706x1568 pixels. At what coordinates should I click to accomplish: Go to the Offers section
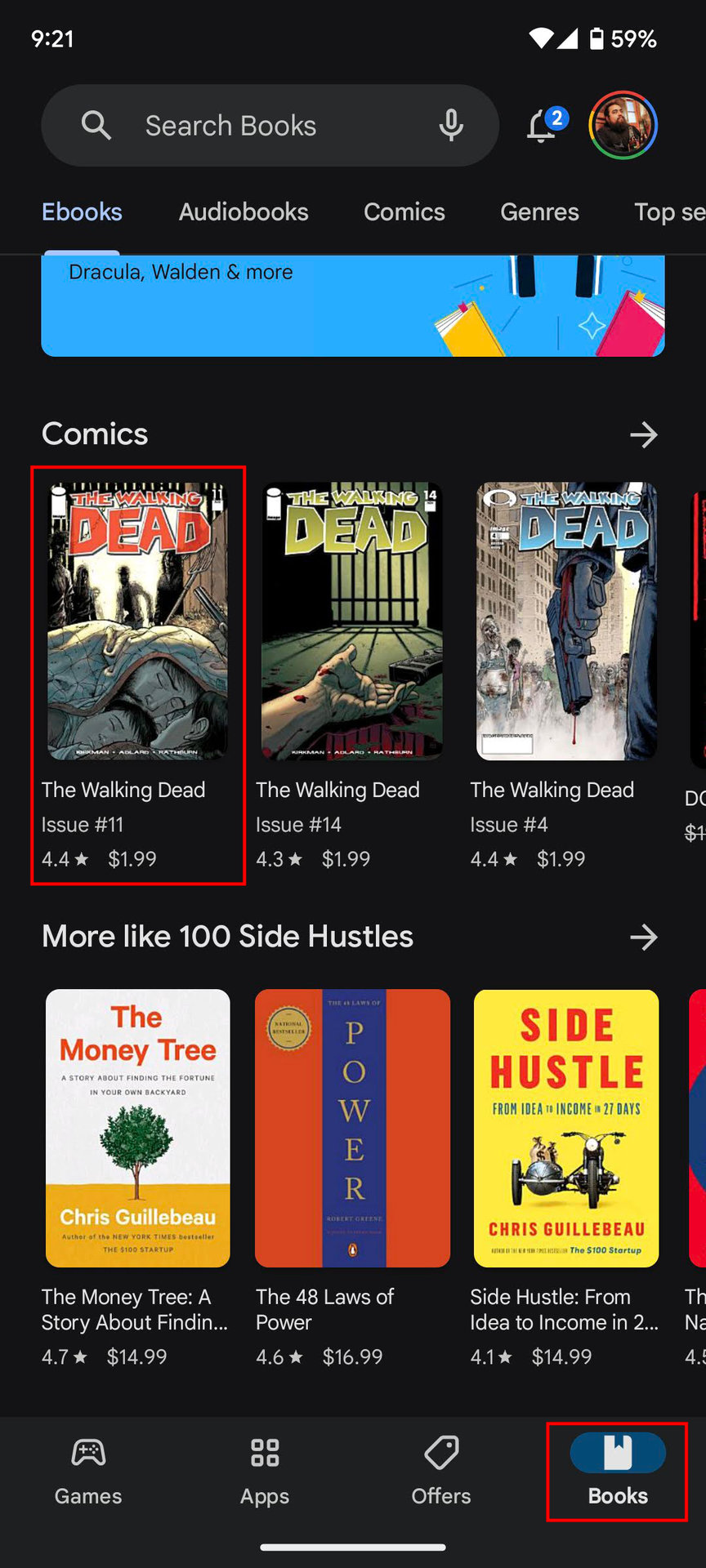441,1472
